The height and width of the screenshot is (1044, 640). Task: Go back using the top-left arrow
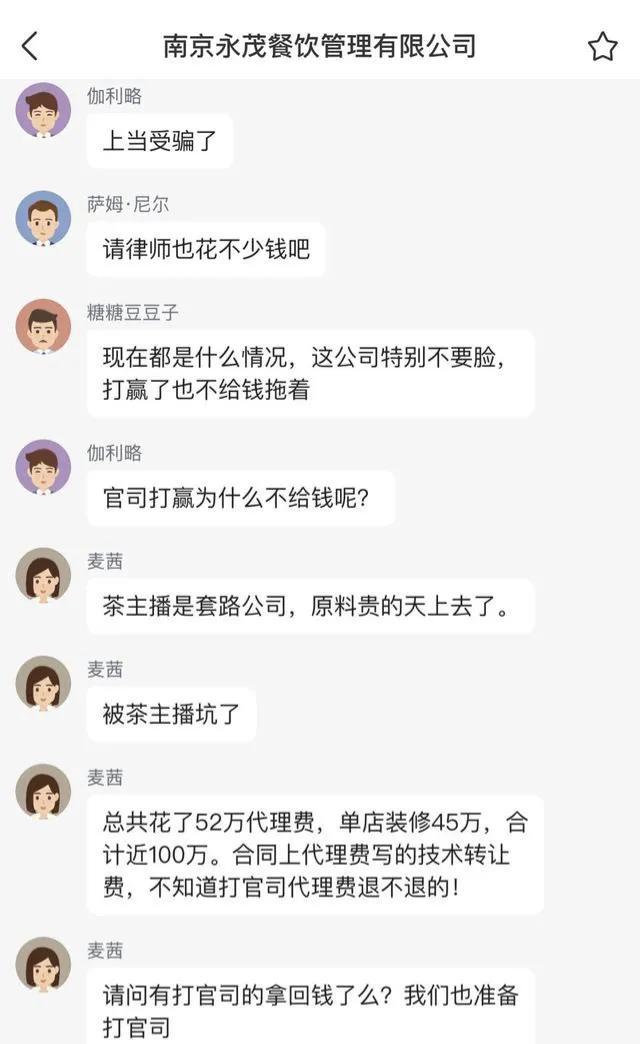[x=30, y=45]
